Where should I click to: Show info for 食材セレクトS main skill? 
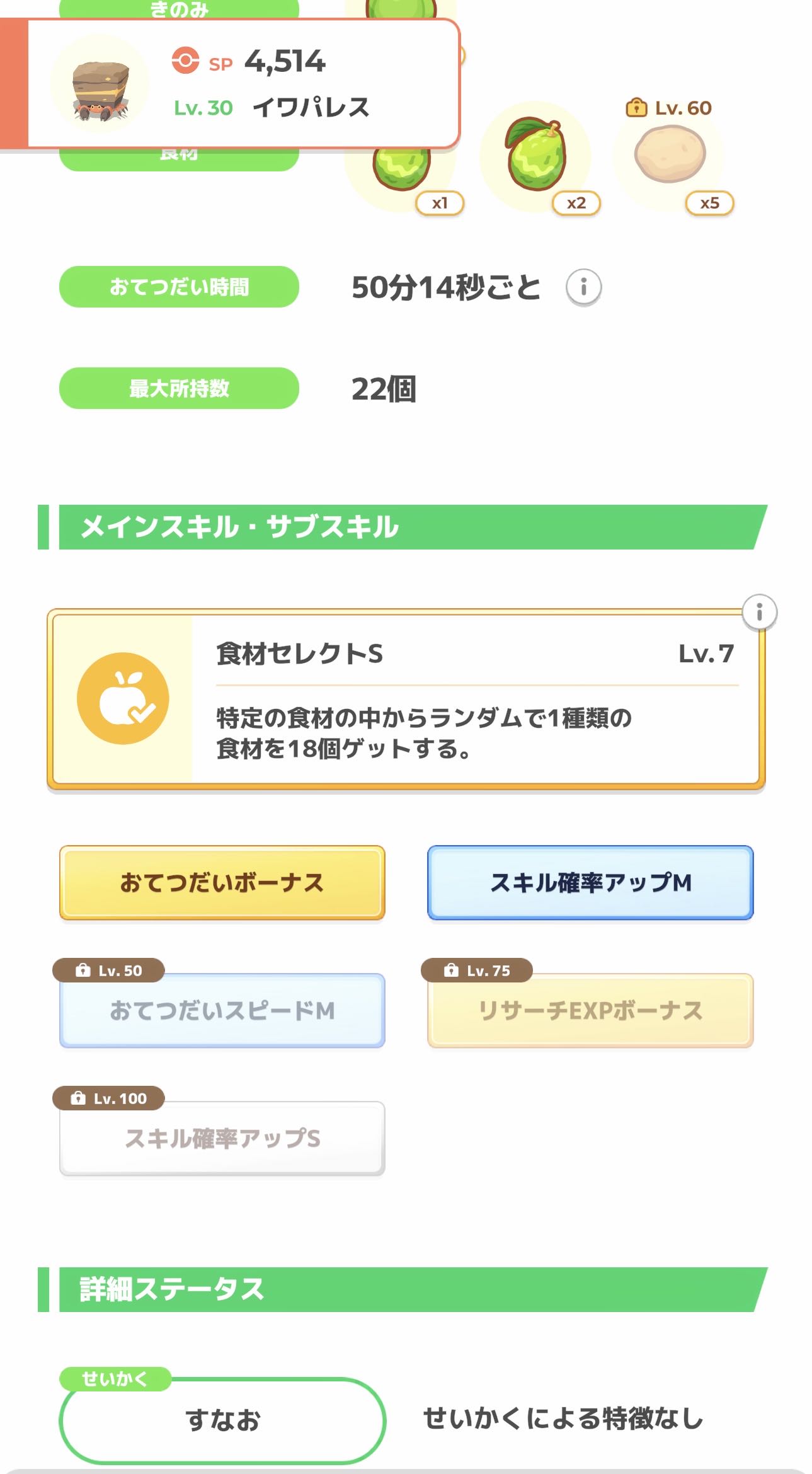coord(759,612)
